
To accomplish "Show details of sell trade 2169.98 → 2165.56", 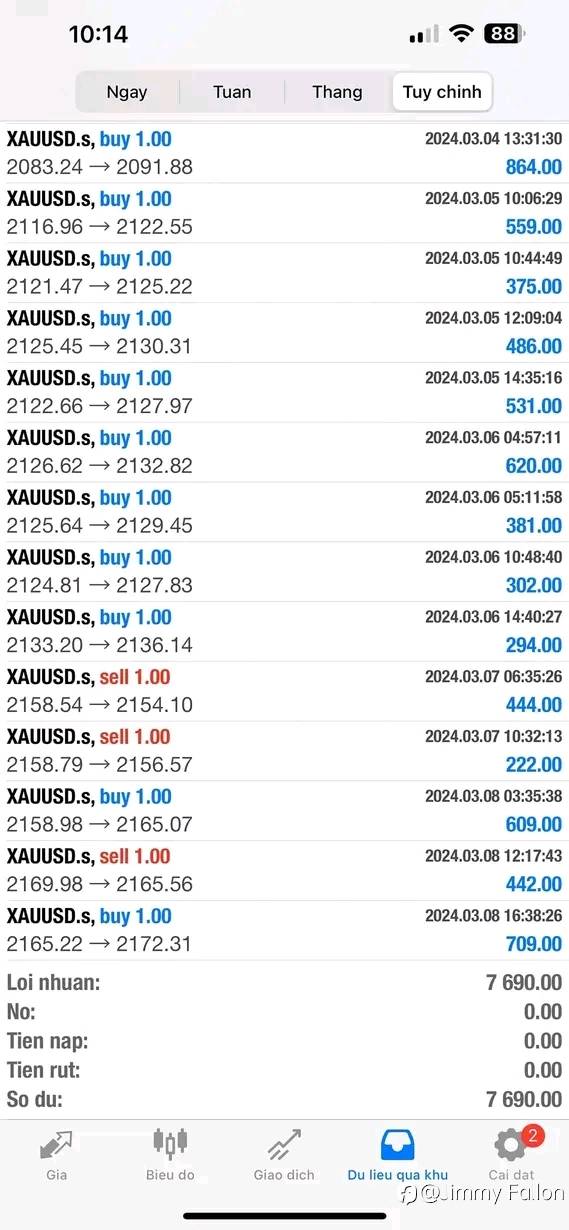I will coord(284,870).
